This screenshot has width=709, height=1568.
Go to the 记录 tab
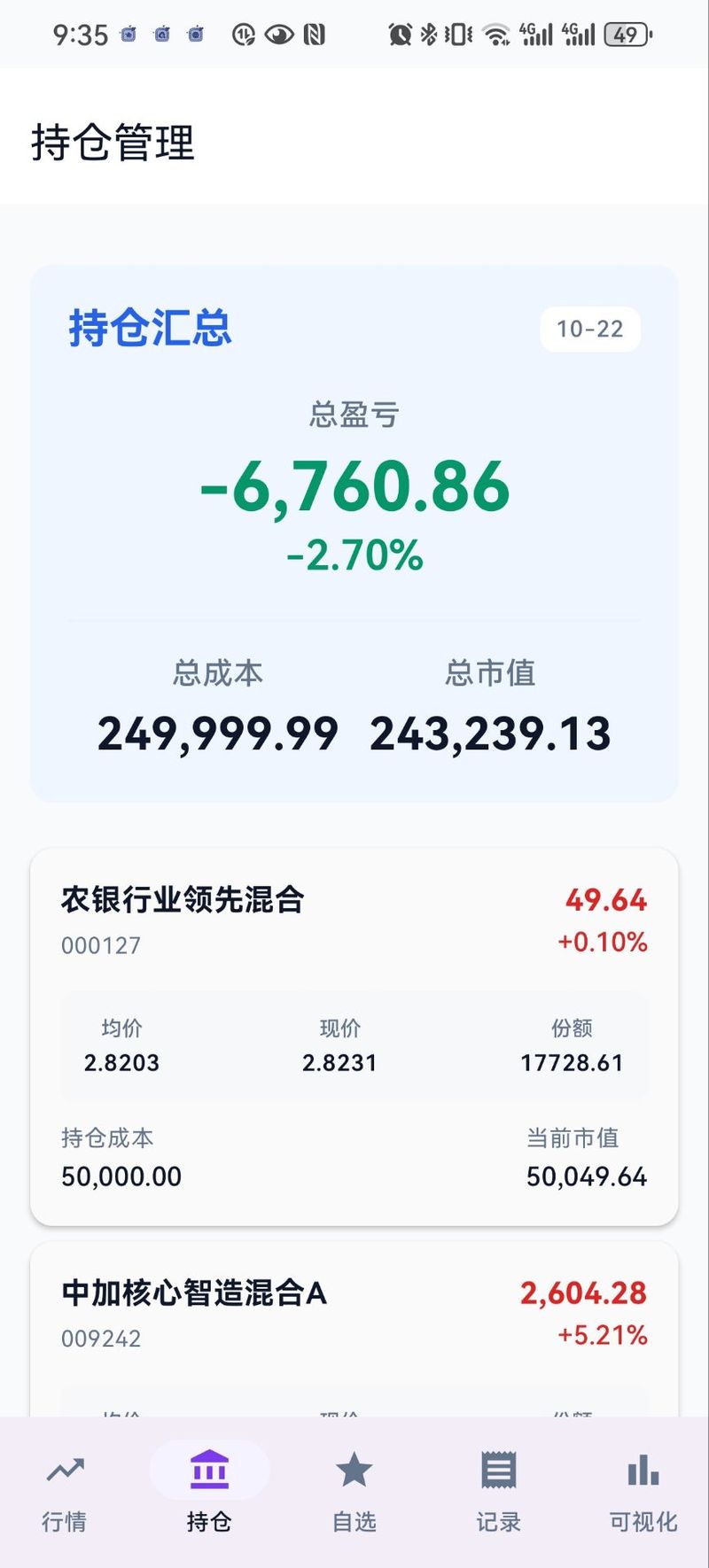point(498,1492)
